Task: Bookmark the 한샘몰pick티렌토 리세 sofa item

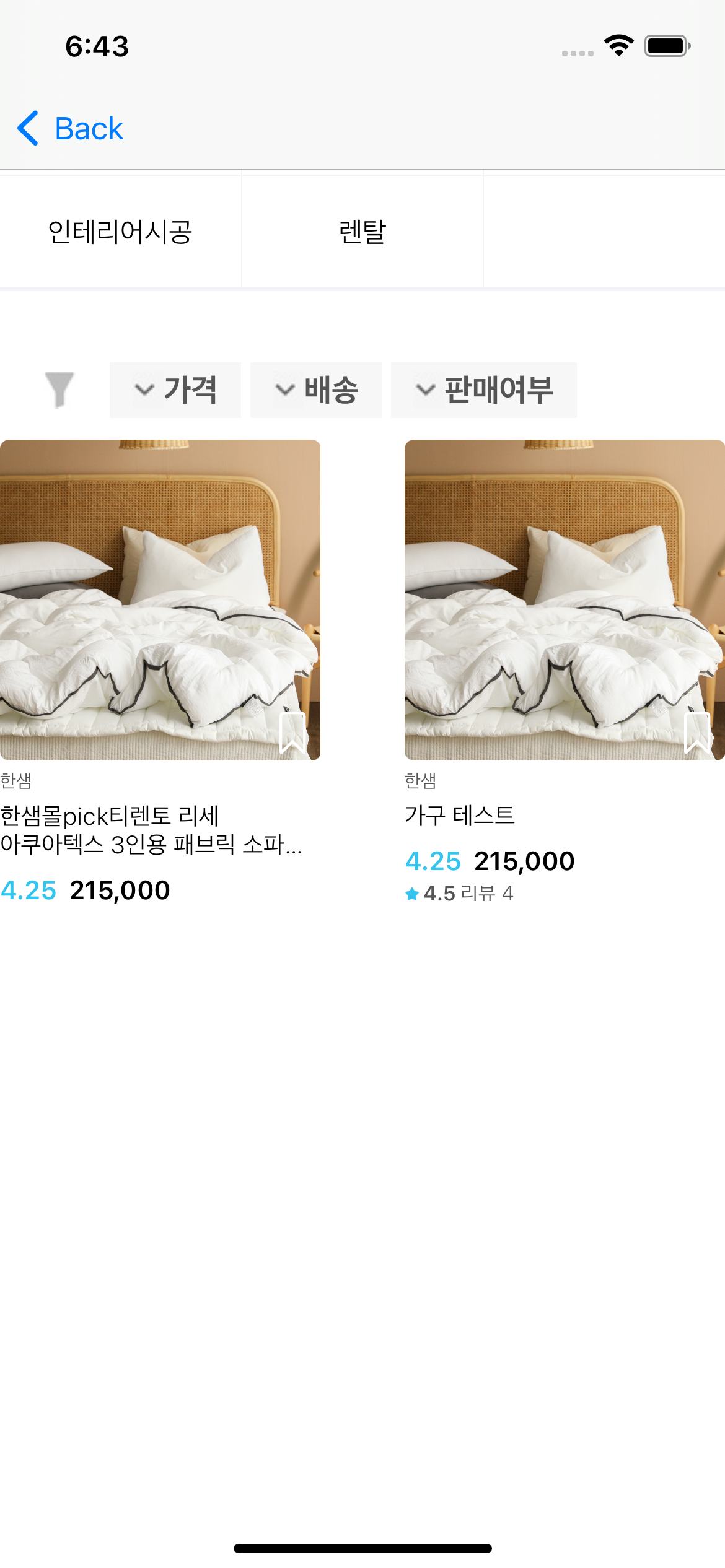Action: pyautogui.click(x=292, y=732)
